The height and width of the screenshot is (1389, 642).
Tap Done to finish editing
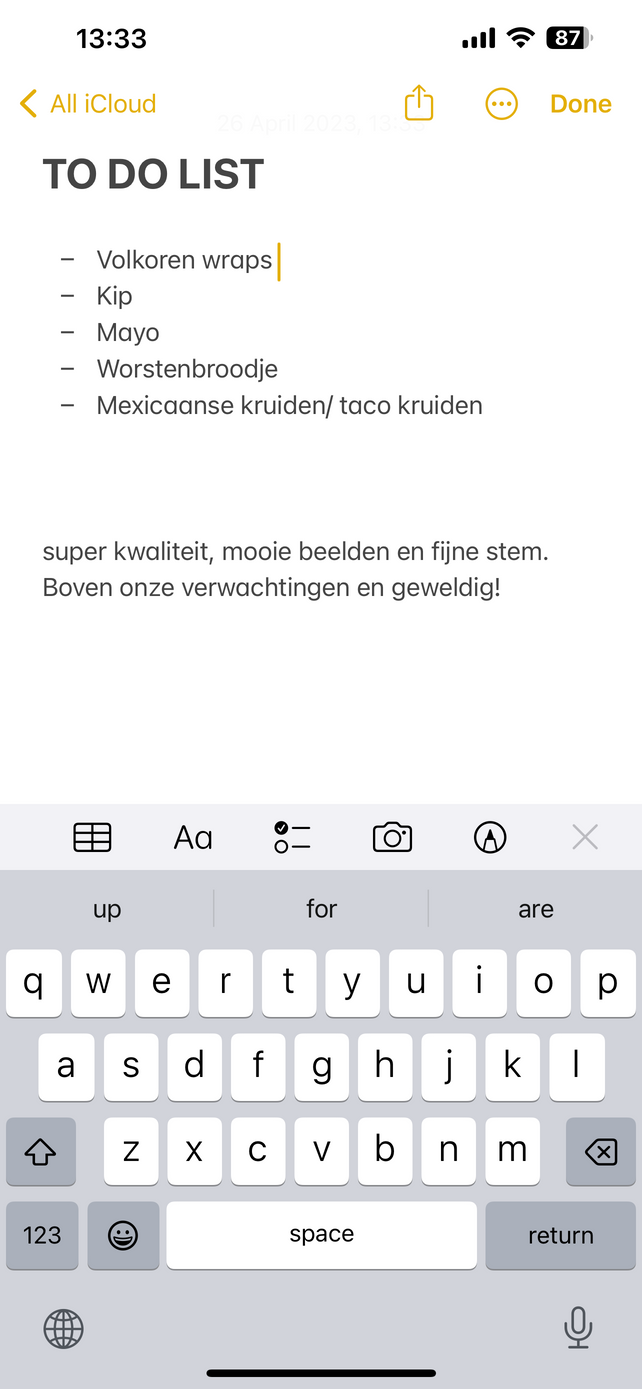(581, 104)
